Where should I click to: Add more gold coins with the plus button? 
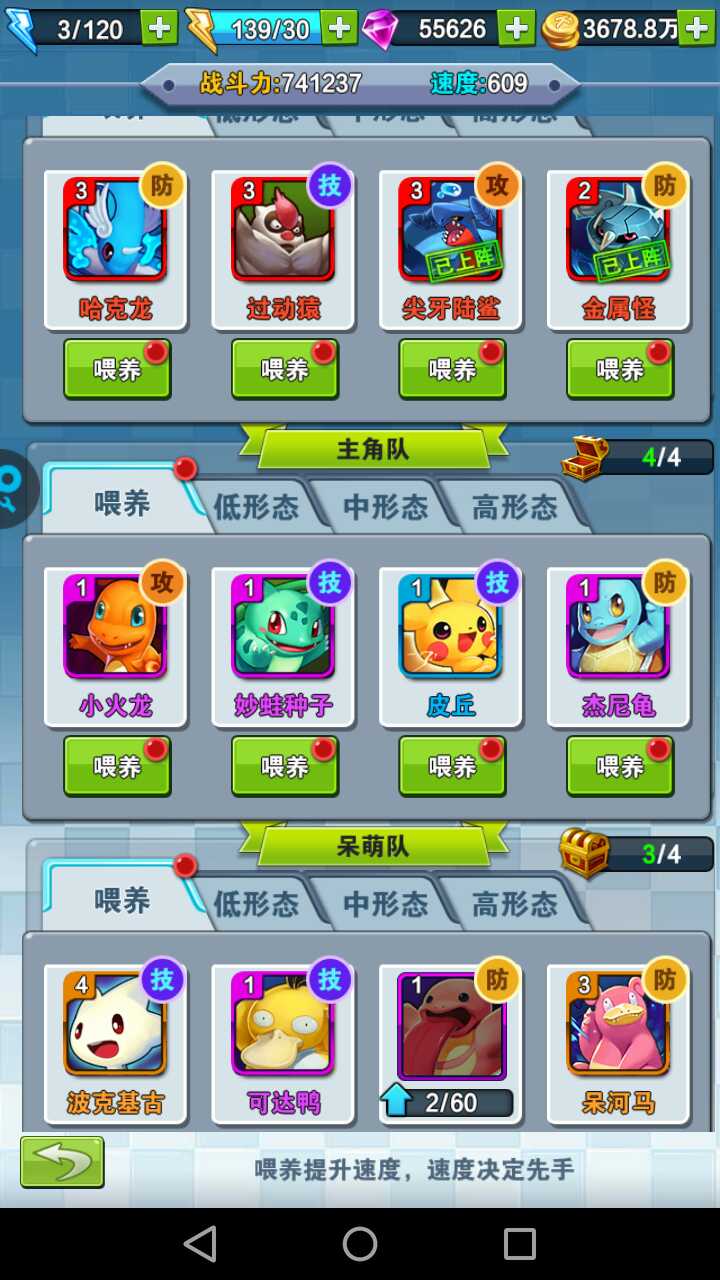pos(696,28)
